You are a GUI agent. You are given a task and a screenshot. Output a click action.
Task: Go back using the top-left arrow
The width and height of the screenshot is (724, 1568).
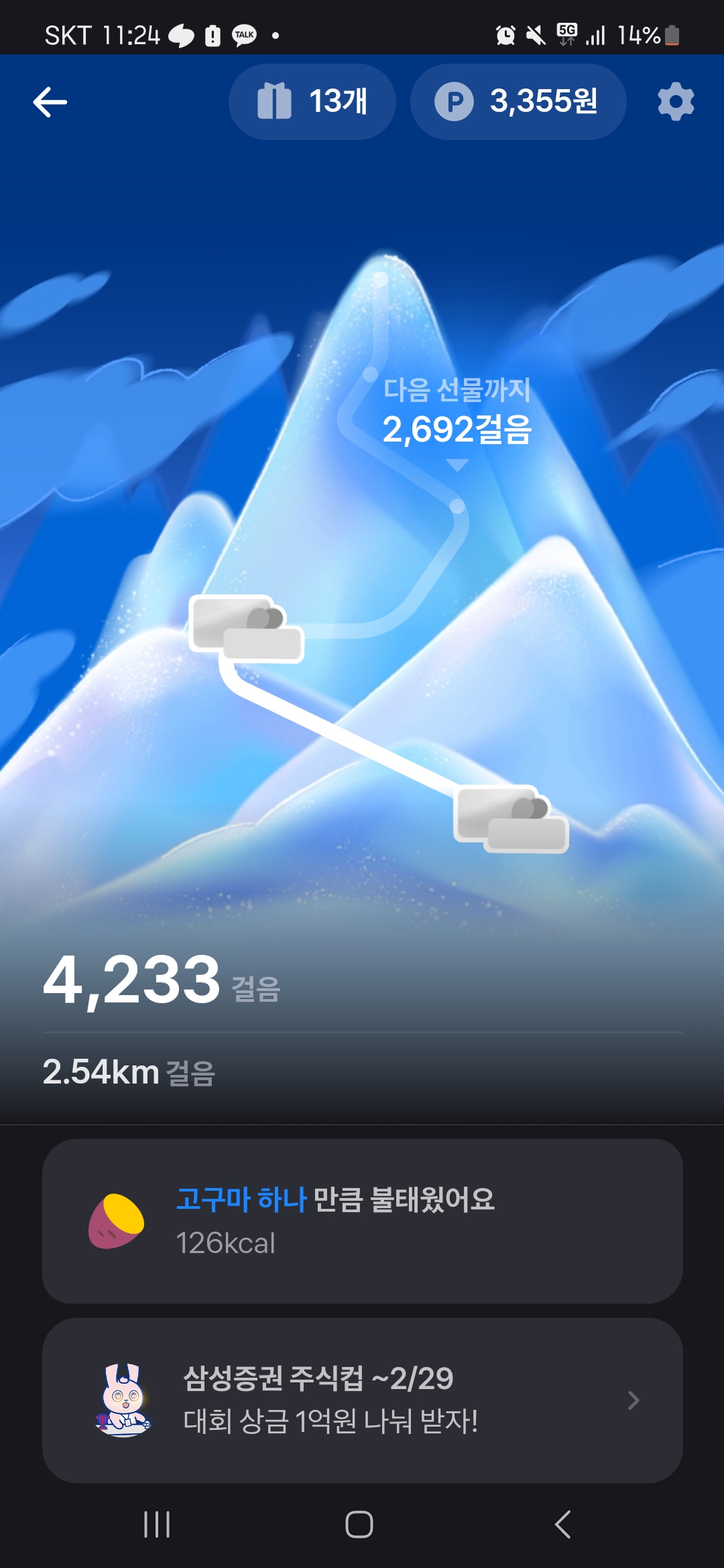[50, 103]
